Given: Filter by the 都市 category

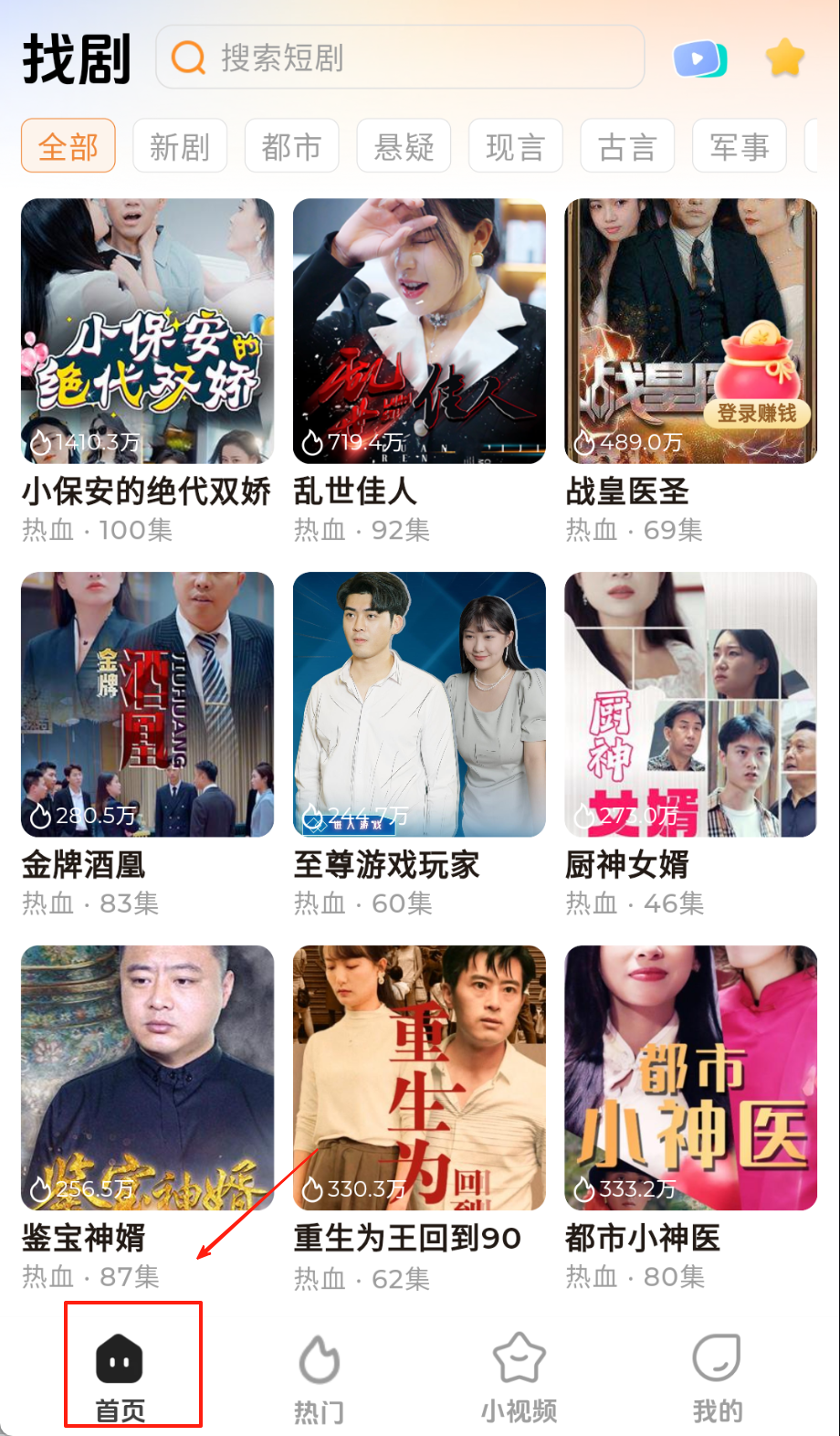Looking at the screenshot, I should point(291,146).
